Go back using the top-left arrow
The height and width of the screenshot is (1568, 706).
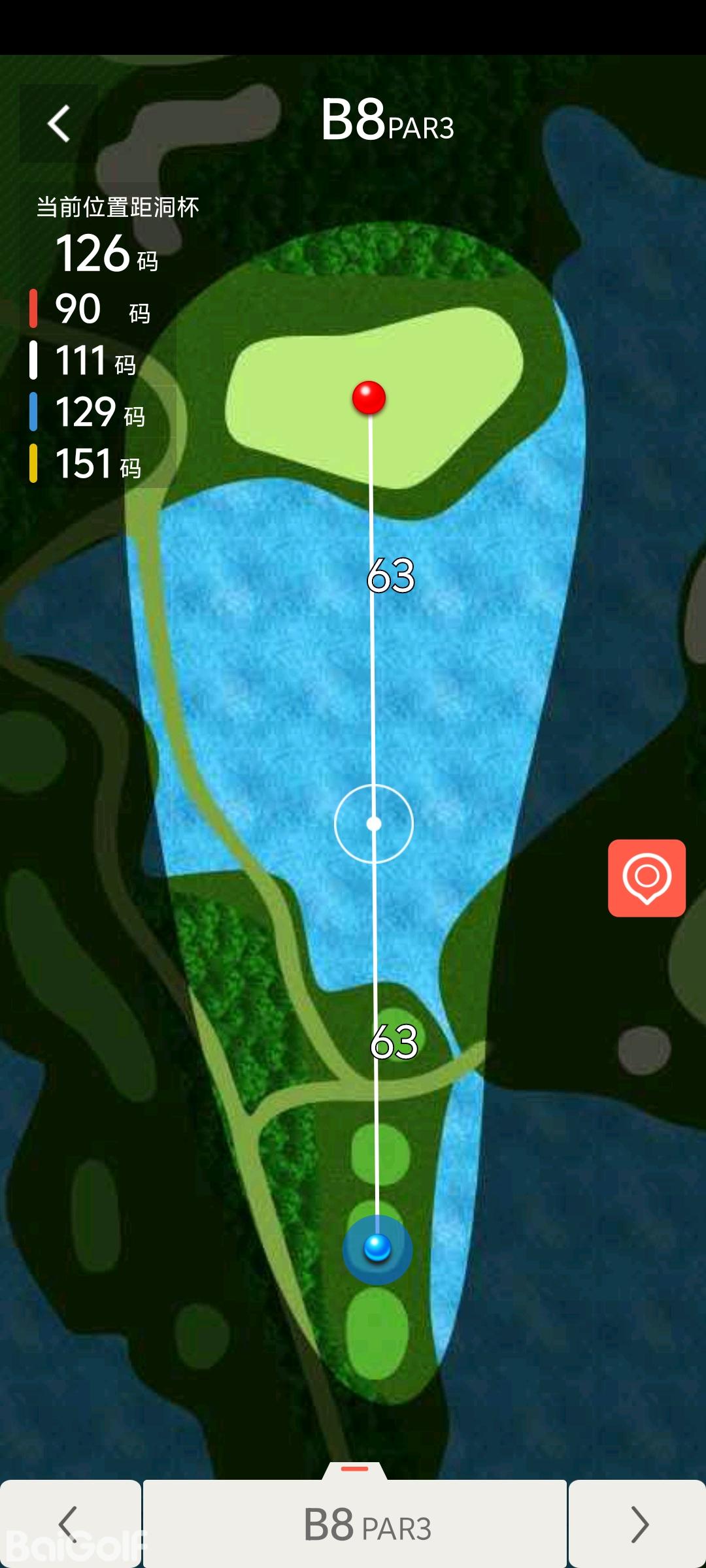(59, 123)
